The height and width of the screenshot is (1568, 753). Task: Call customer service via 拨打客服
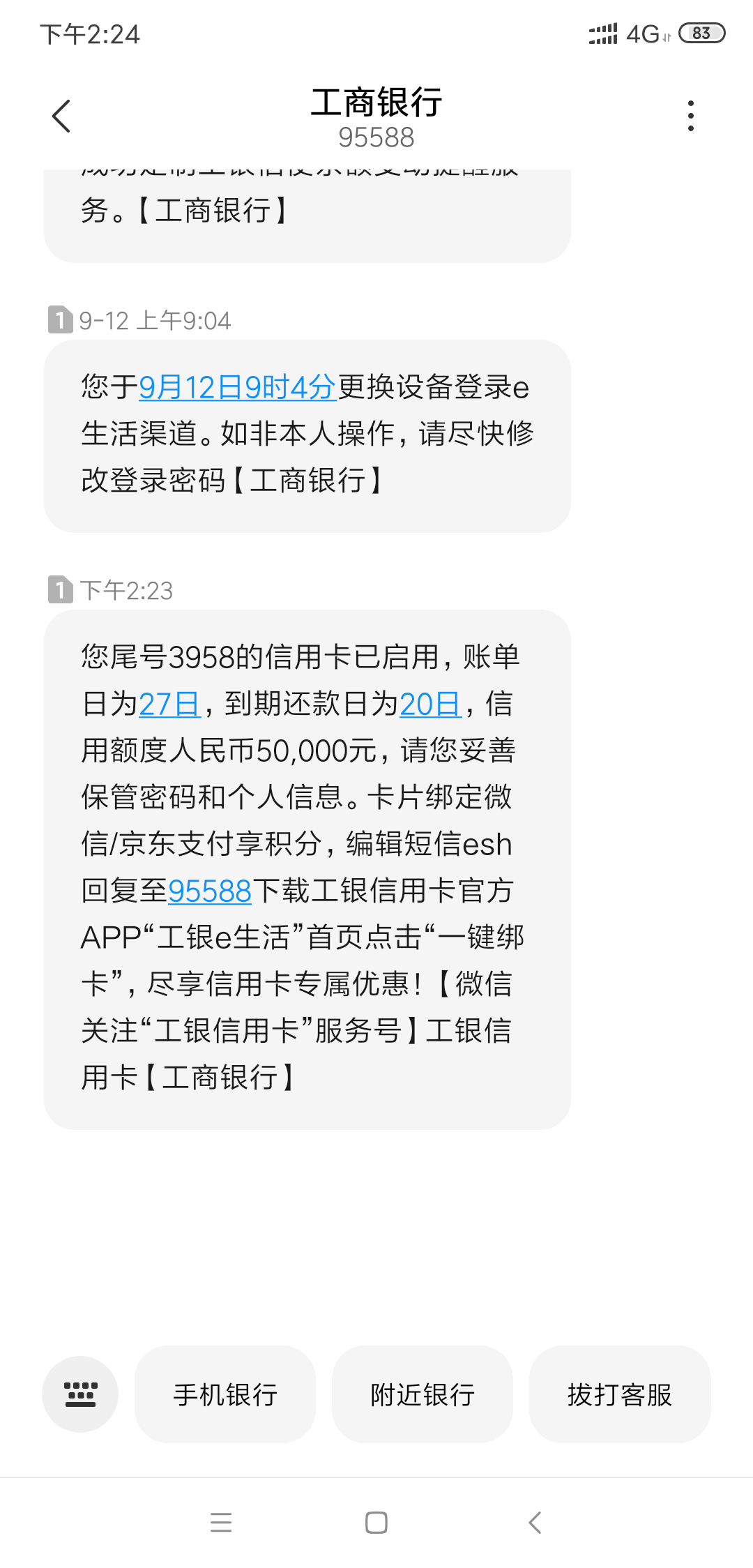[x=620, y=1394]
